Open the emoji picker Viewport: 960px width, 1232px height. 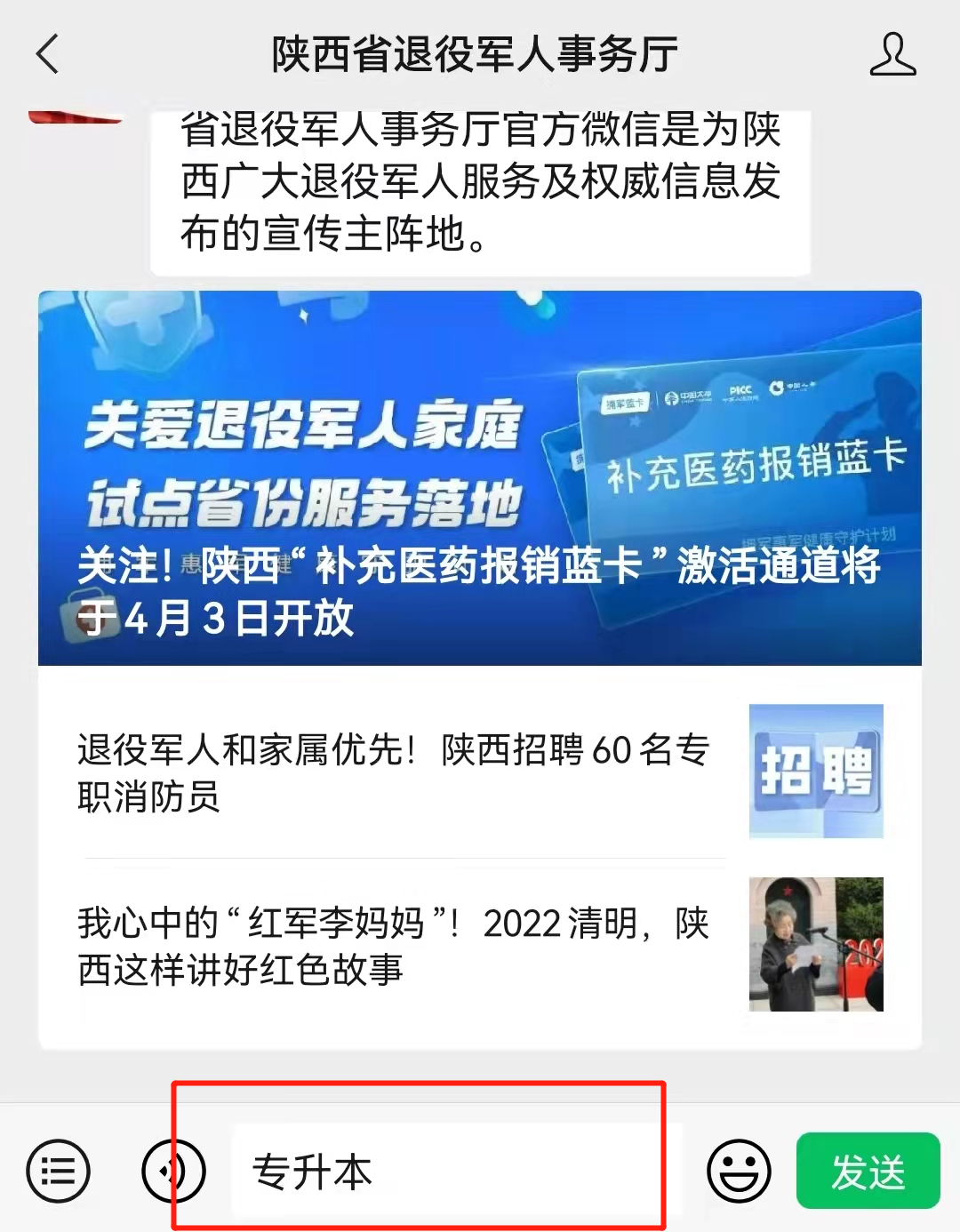tap(738, 1171)
